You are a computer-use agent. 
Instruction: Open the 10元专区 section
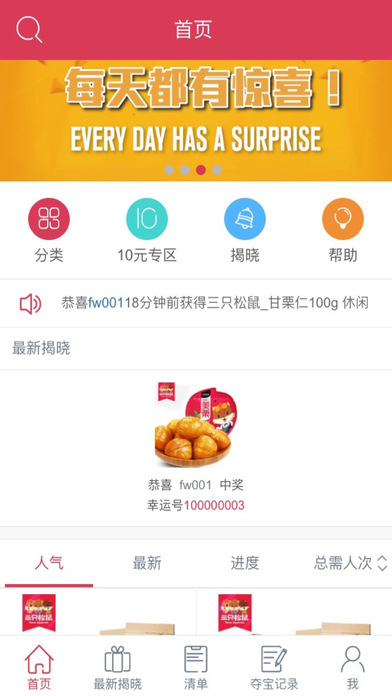(x=147, y=230)
